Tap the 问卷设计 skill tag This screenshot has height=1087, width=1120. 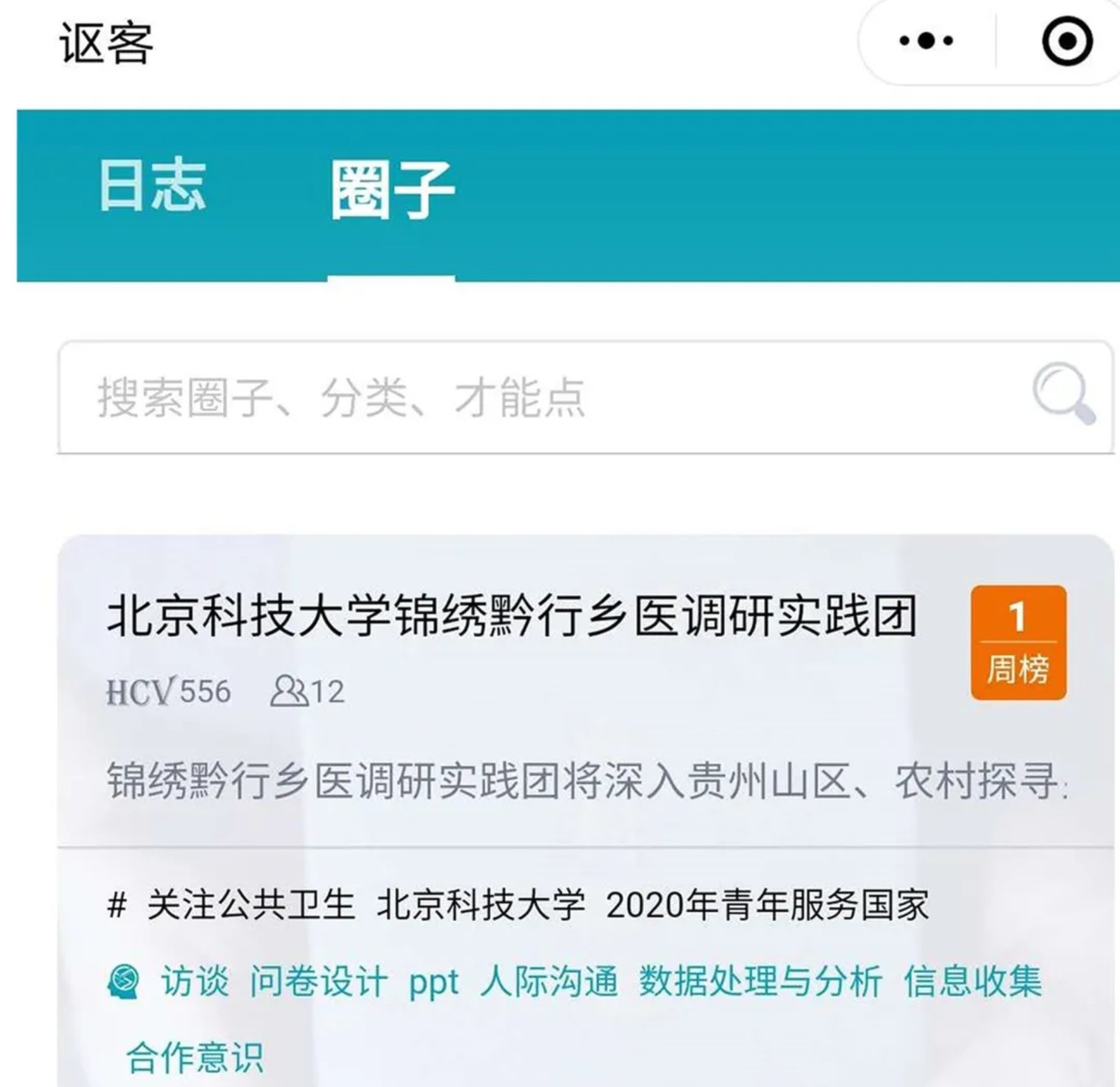tap(319, 981)
